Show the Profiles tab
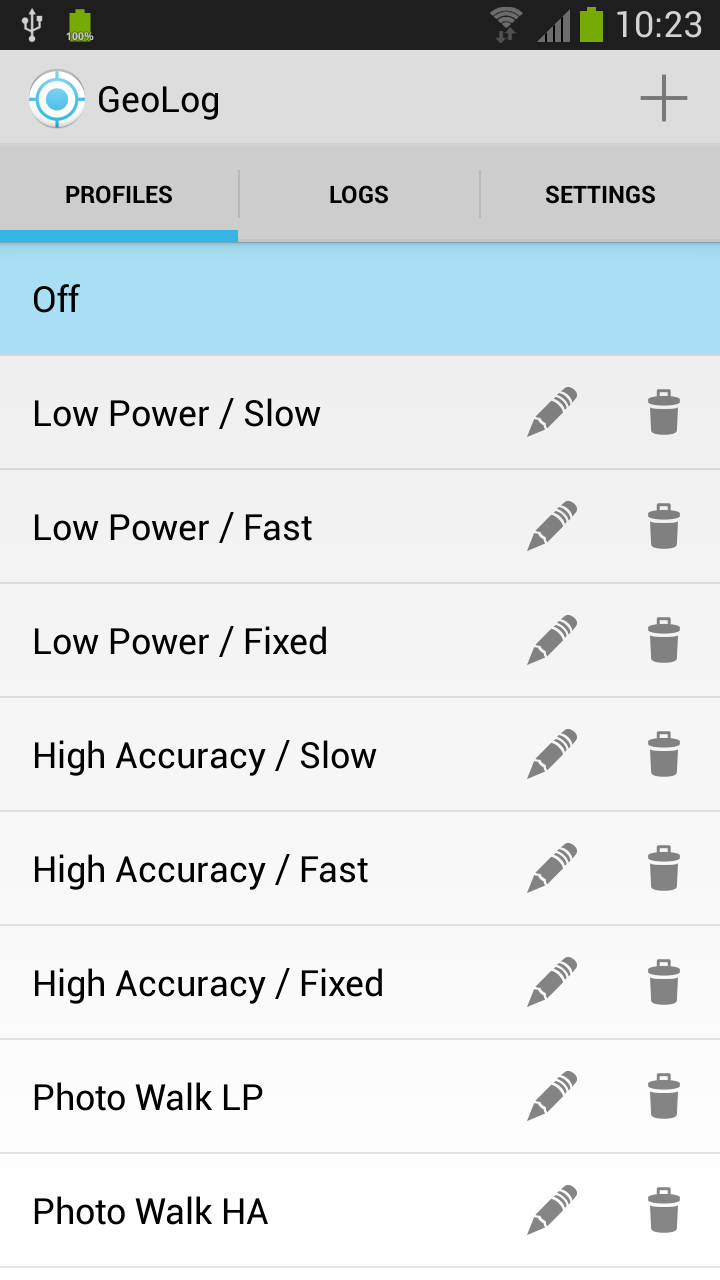Viewport: 720px width, 1280px height. tap(119, 195)
